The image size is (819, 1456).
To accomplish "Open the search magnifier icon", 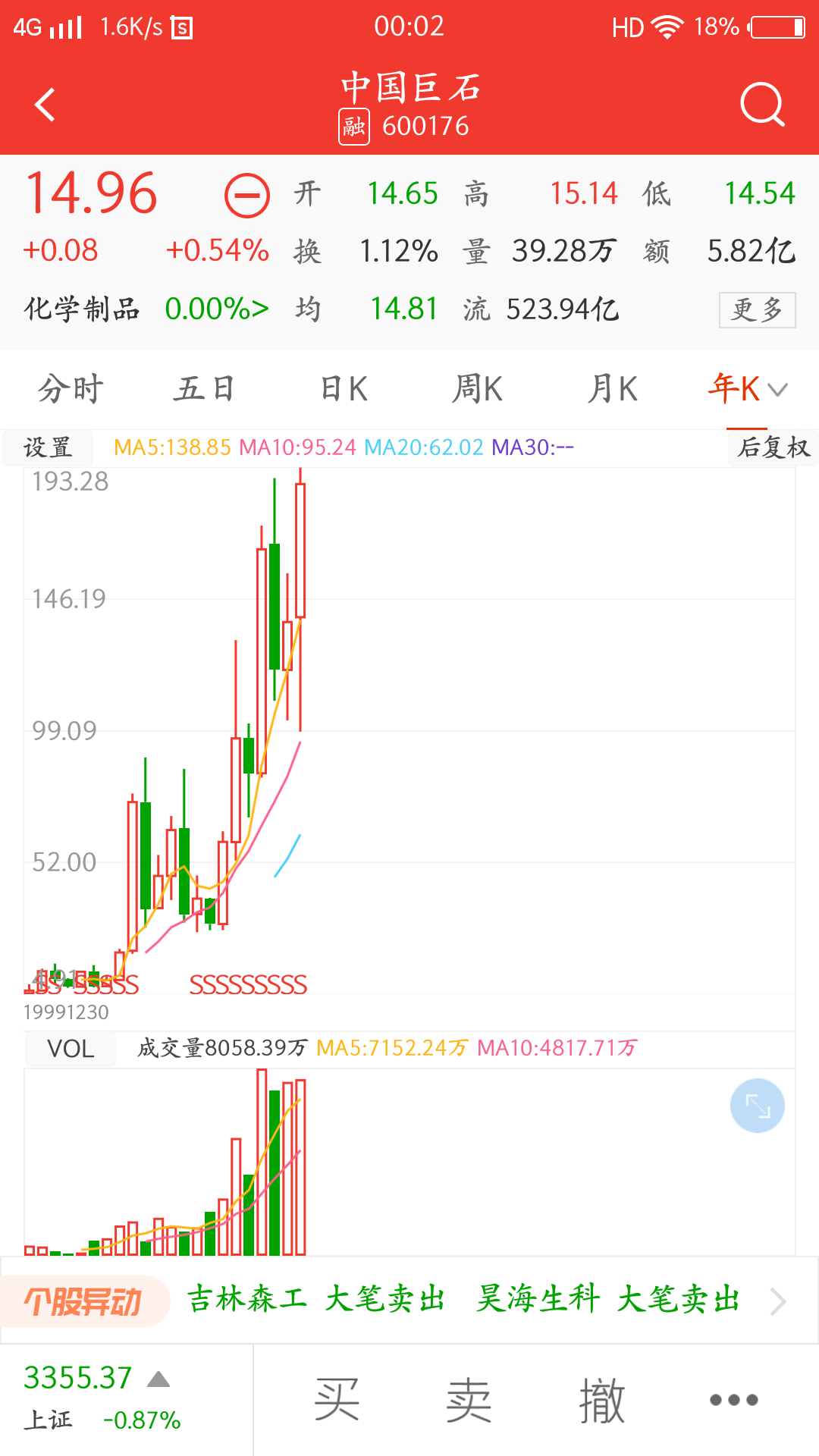I will [761, 105].
